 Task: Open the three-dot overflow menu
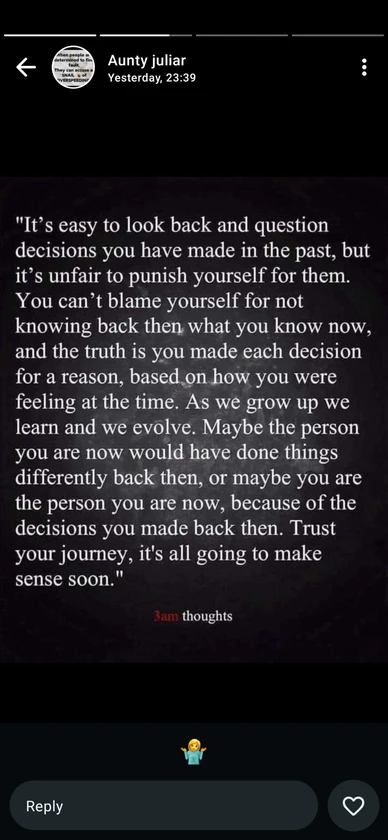tap(364, 68)
